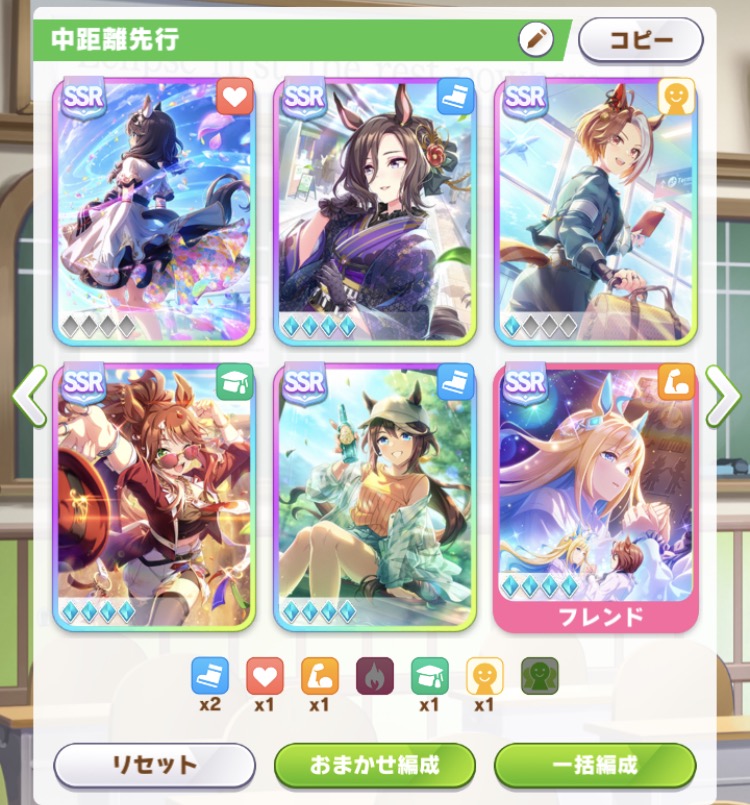750x805 pixels.
Task: Tap the 一括編成 button
Action: [x=595, y=766]
